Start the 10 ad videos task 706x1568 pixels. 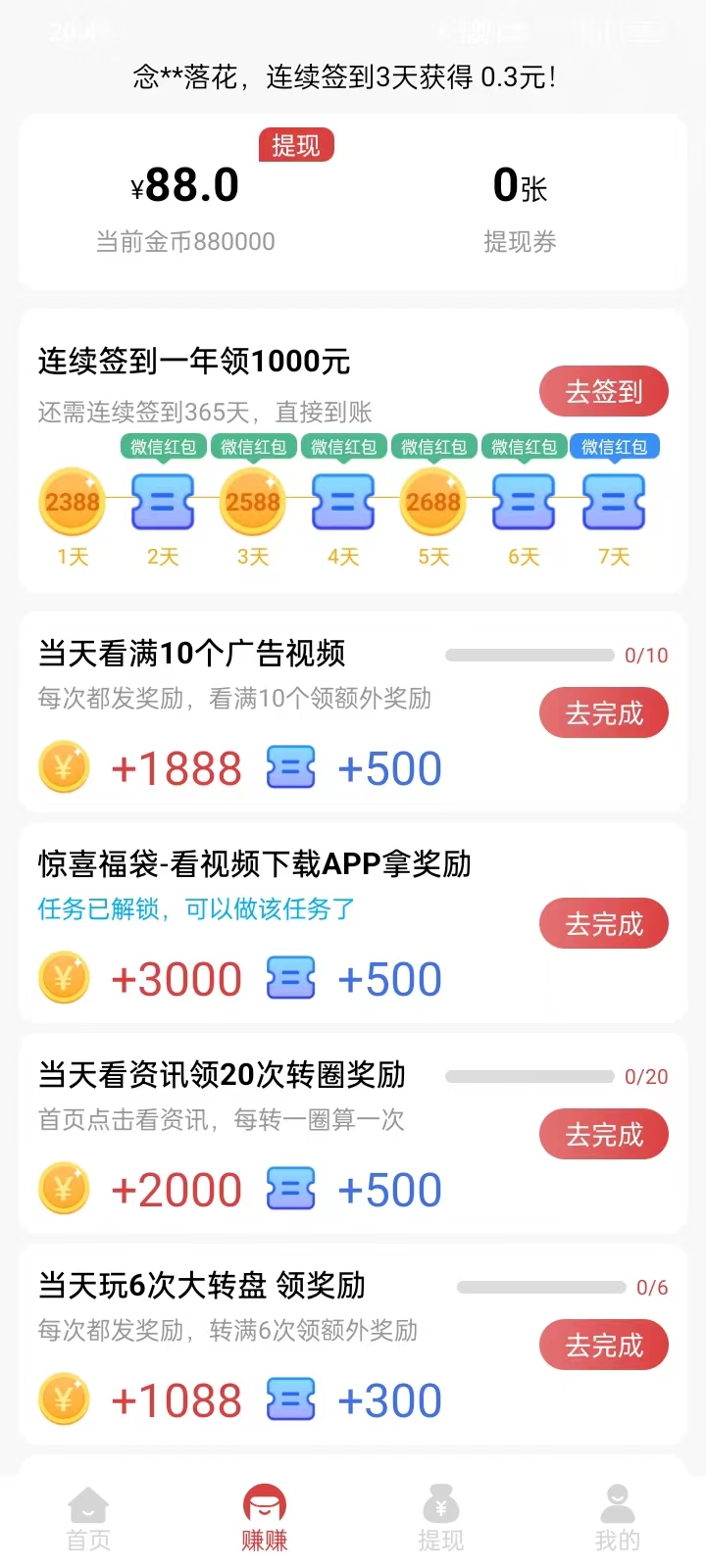click(x=603, y=713)
